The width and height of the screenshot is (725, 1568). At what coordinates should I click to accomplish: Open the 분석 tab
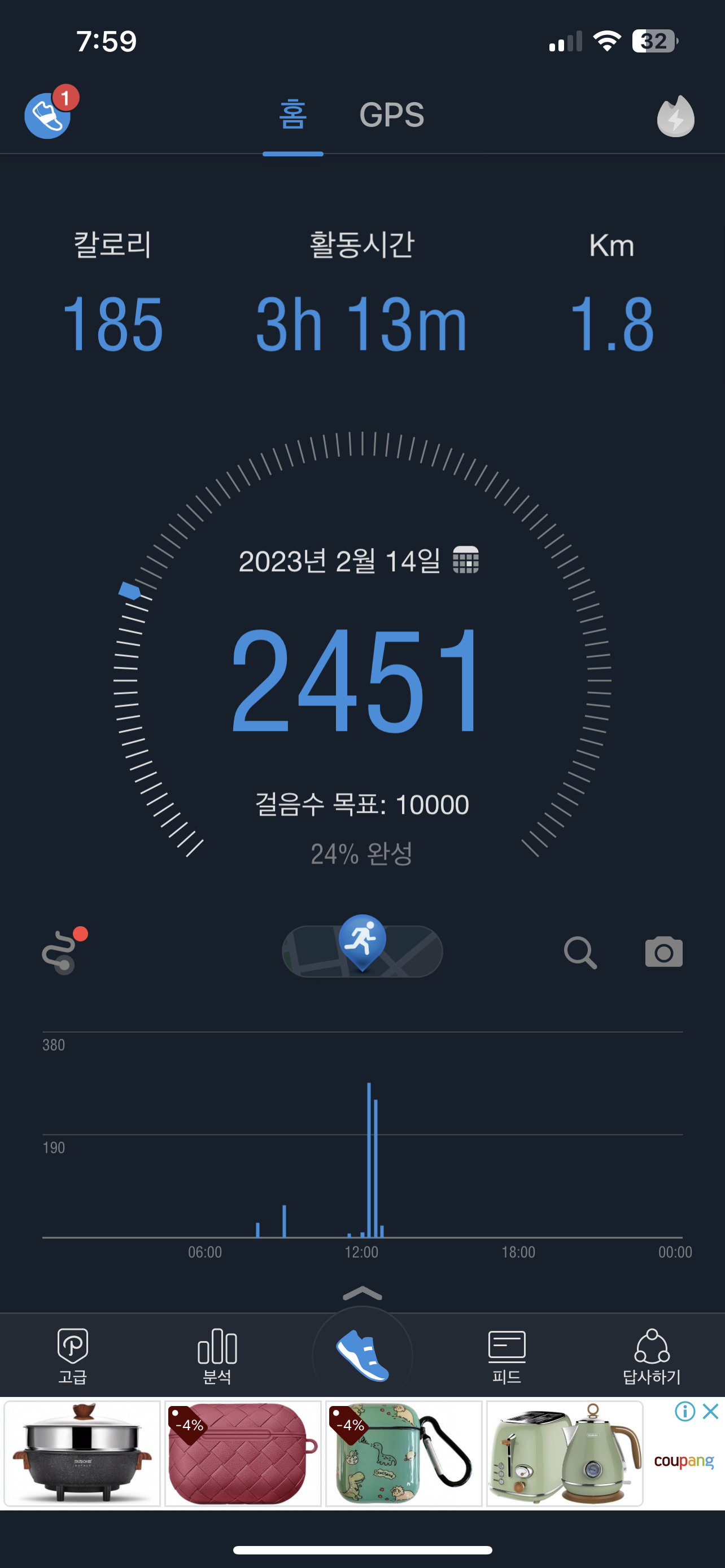(x=217, y=1356)
